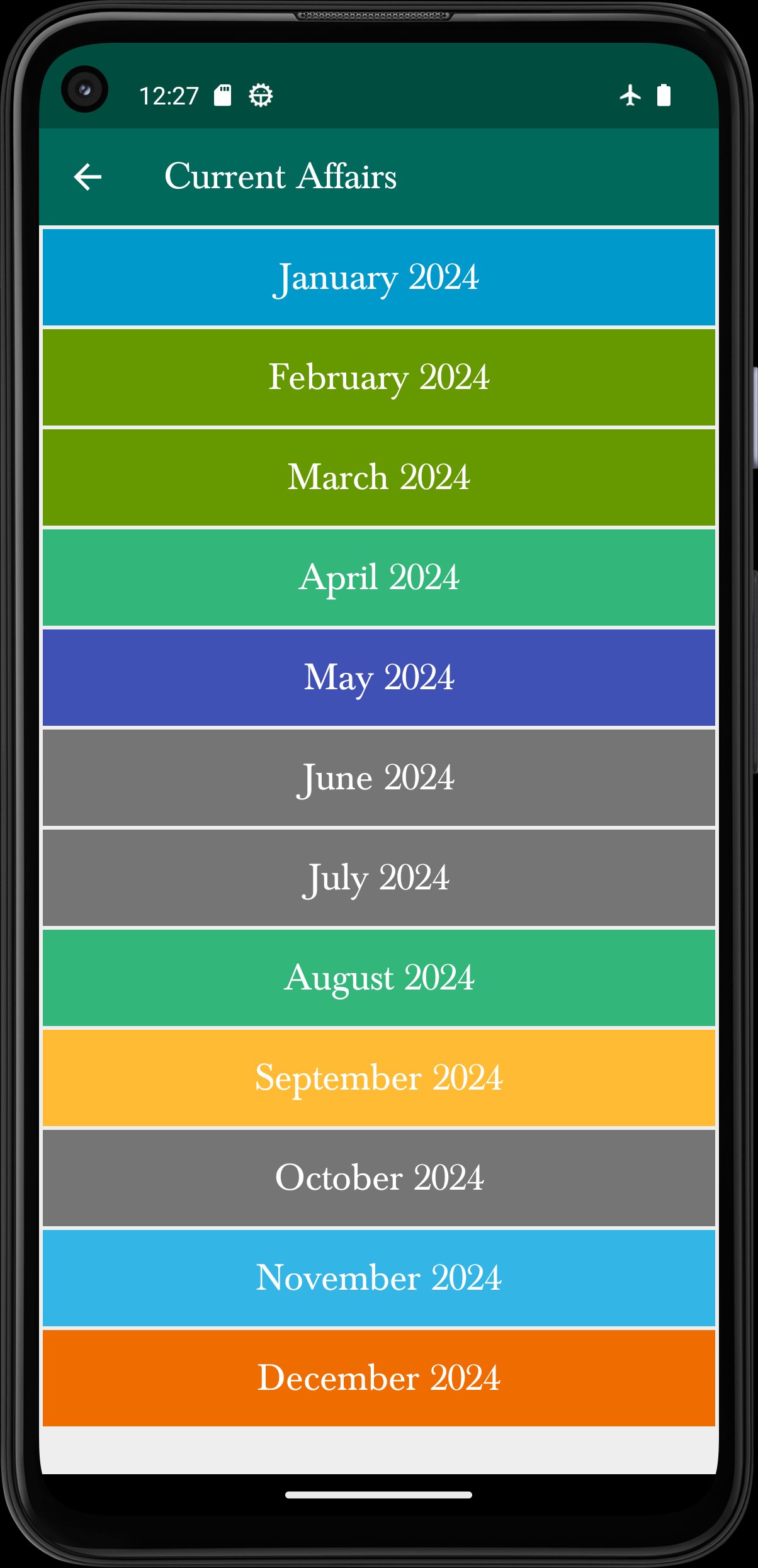Viewport: 758px width, 1568px height.
Task: Select February 2024
Action: pos(379,378)
